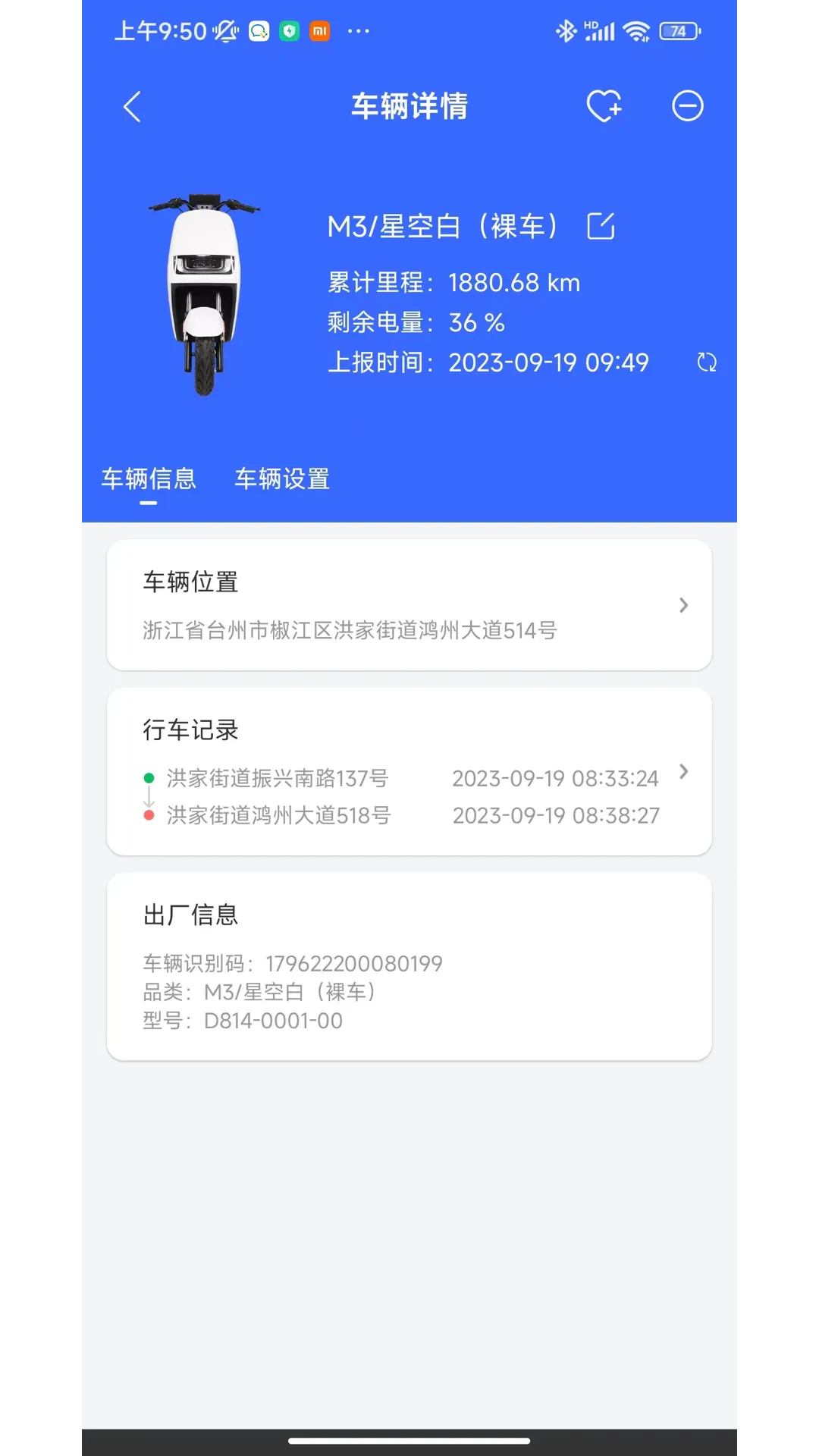The image size is (819, 1456).
Task: Tap the ellipsis in the status bar
Action: point(359,31)
